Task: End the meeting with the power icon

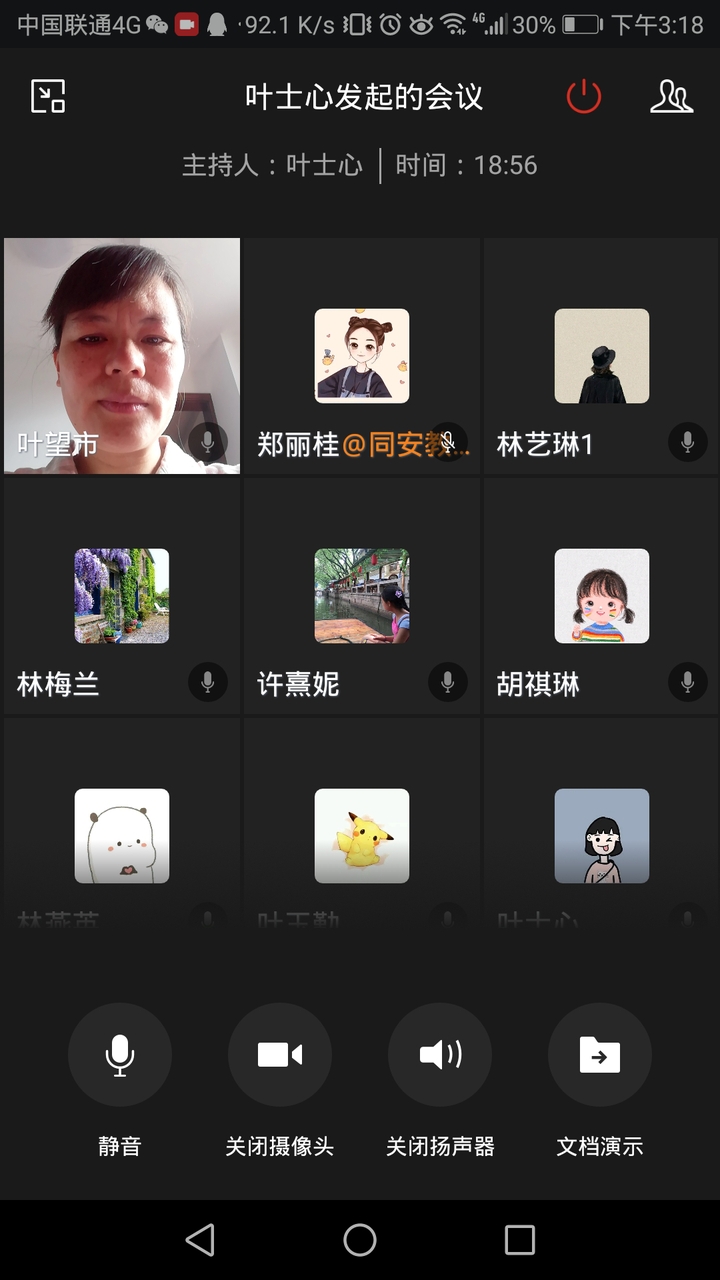Action: (x=583, y=97)
